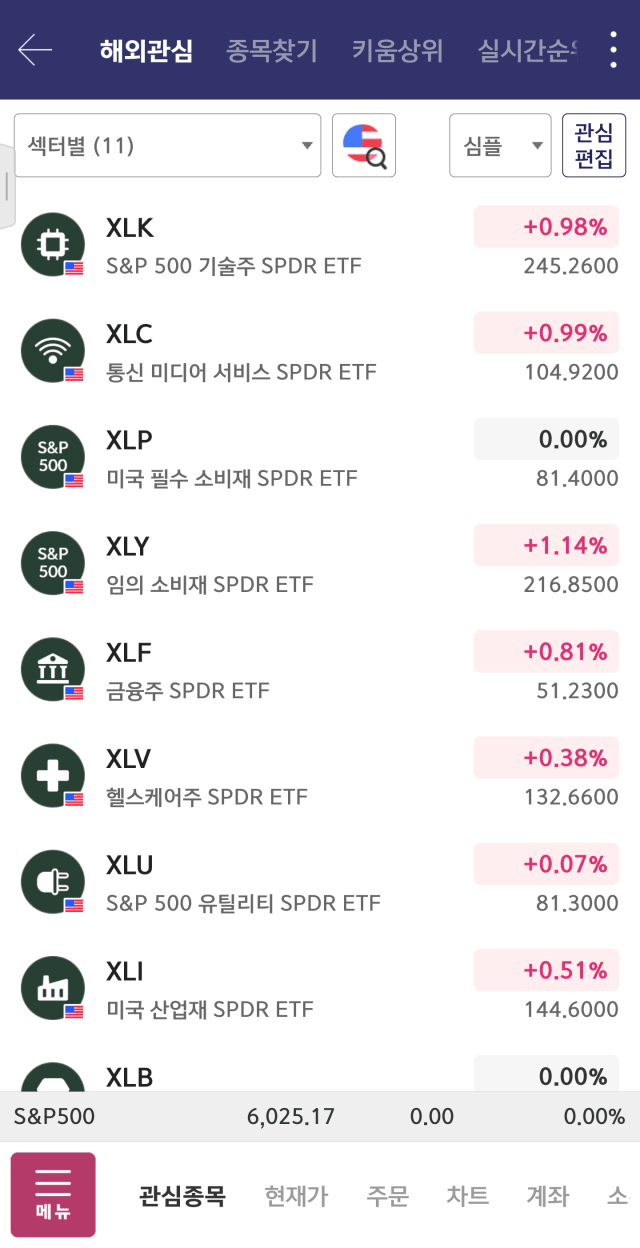Select the XLP 필수 소비재 ETF row
The height and width of the screenshot is (1248, 640).
click(320, 458)
